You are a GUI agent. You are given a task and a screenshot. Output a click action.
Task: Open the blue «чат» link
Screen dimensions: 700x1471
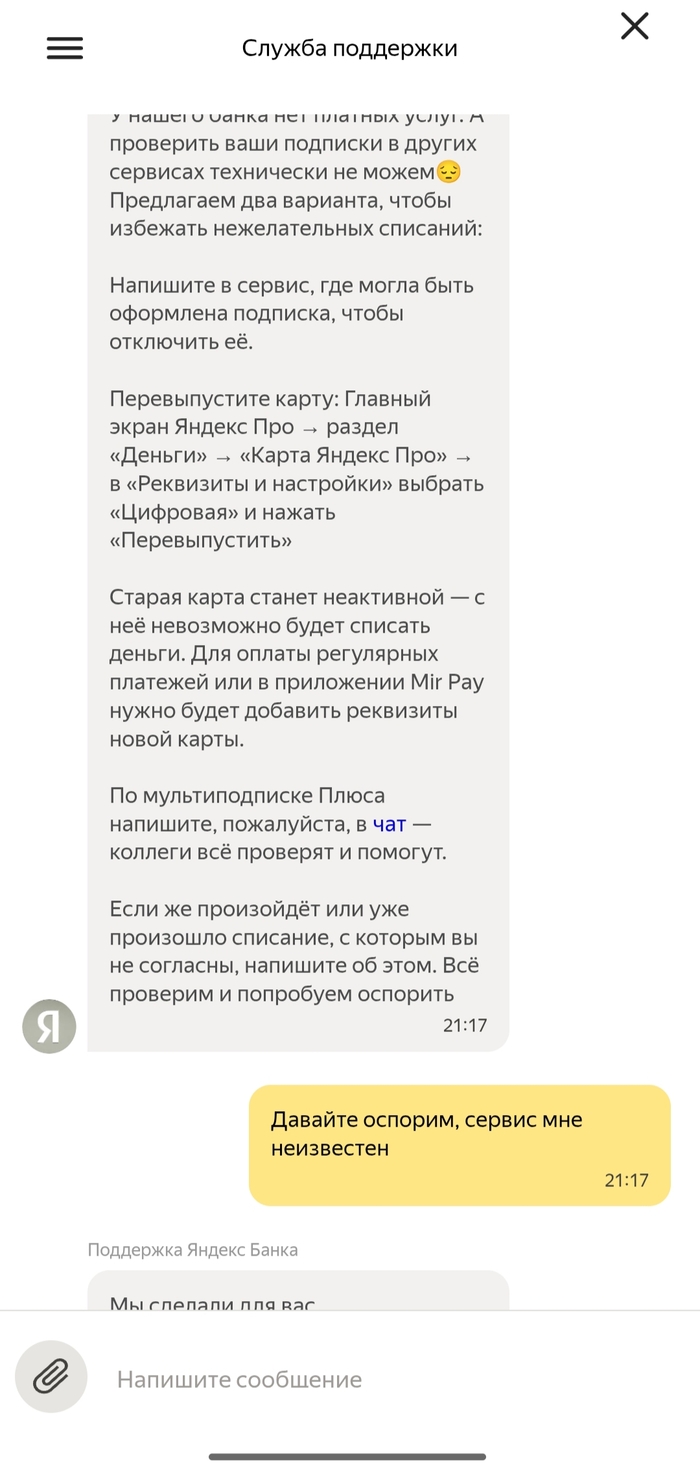tap(389, 824)
